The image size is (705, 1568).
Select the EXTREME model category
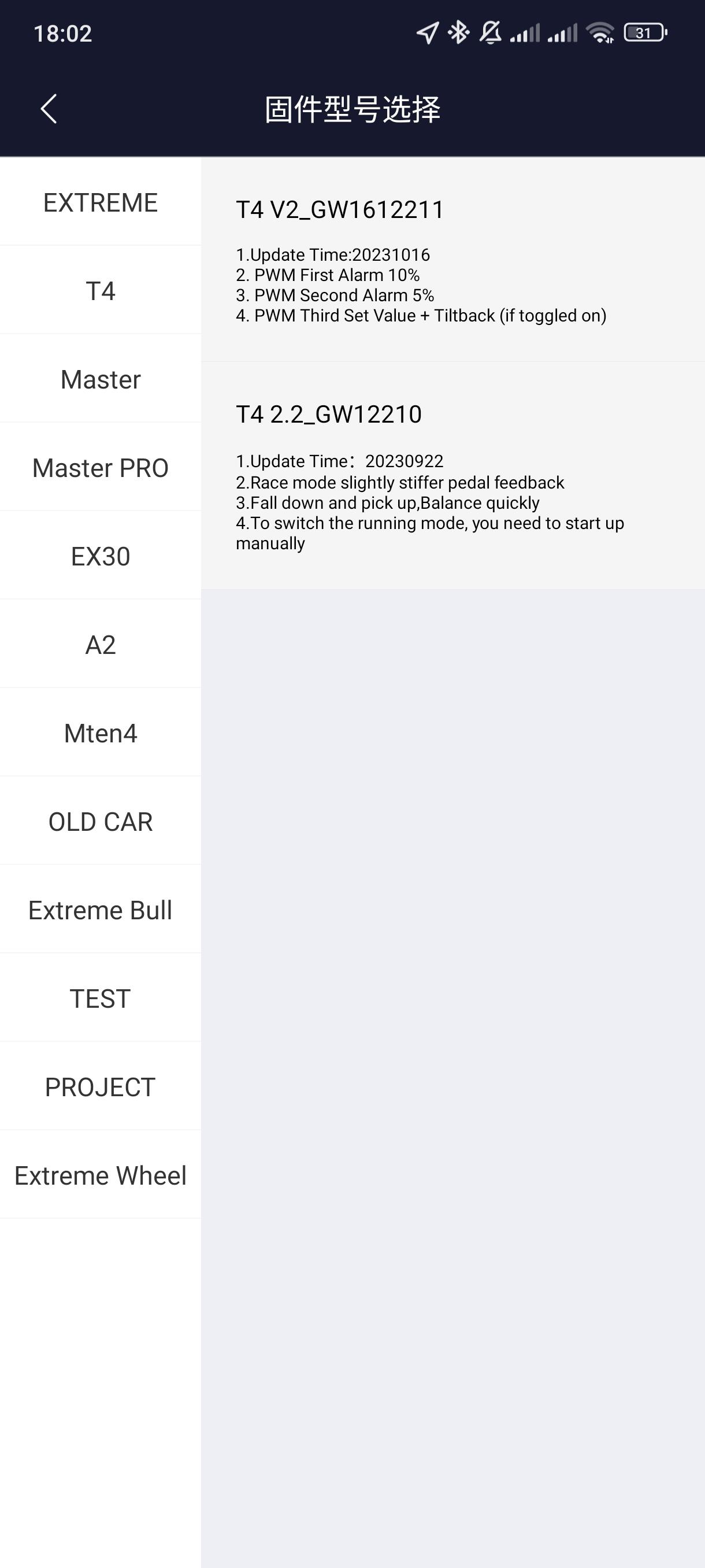101,202
